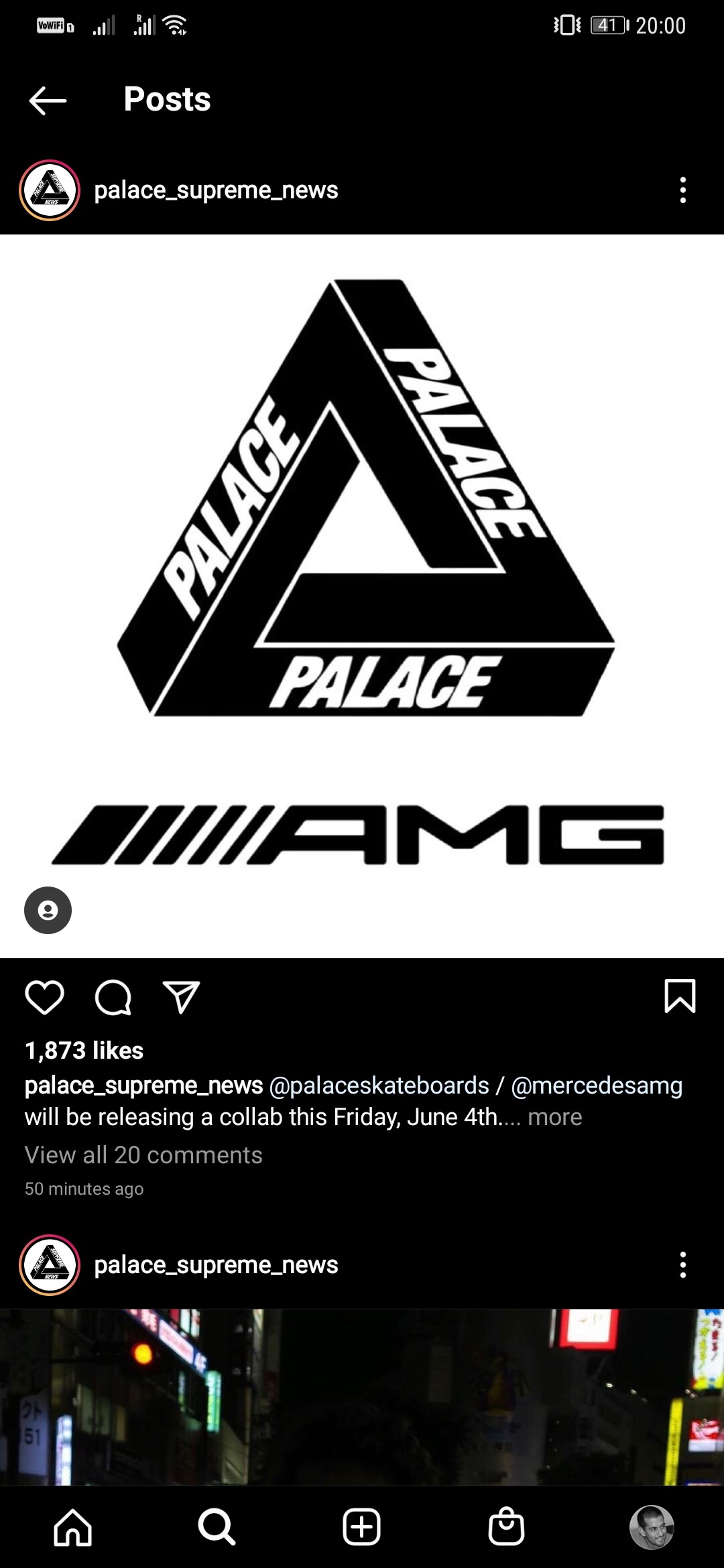Open my profile tab
Viewport: 724px width, 1568px height.
coord(651,1528)
